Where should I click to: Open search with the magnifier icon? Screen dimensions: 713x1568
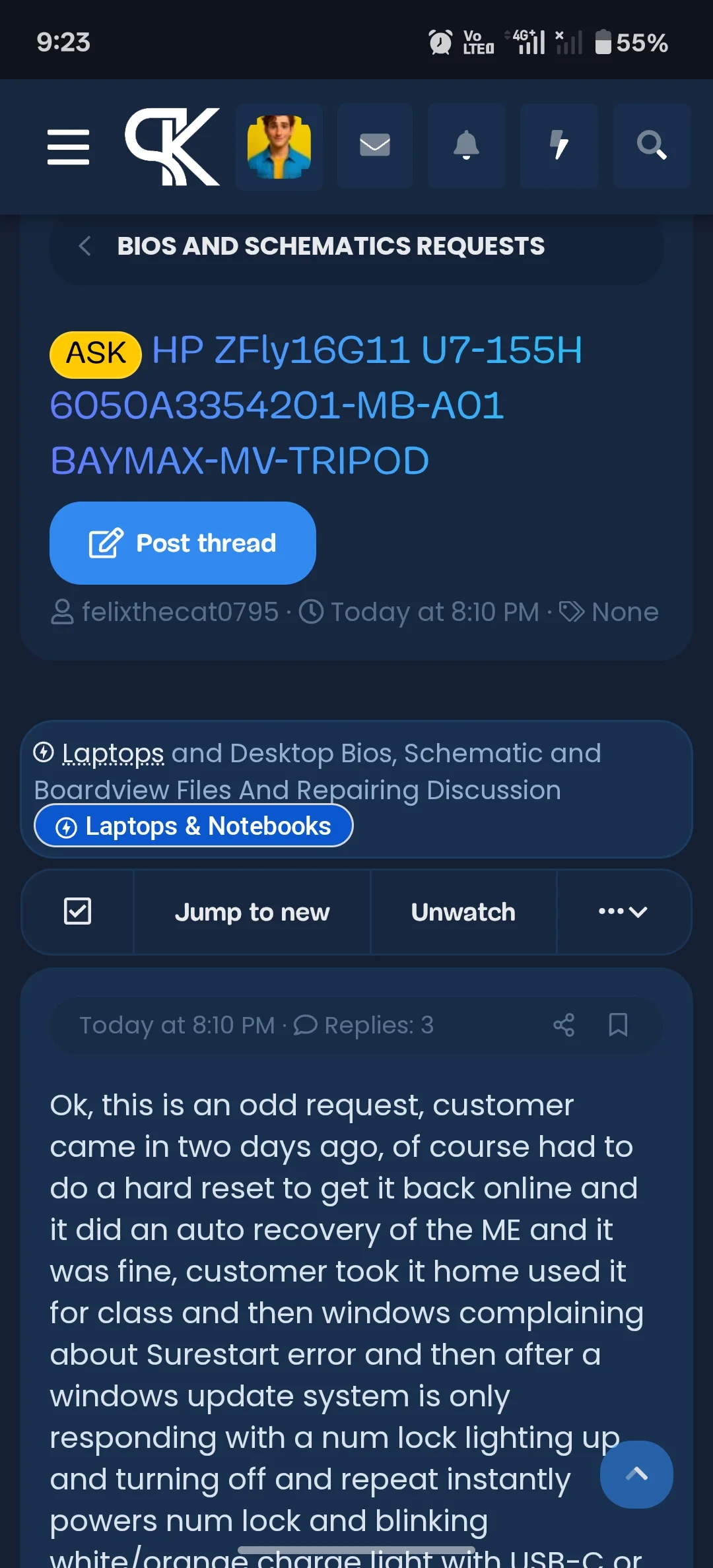click(x=651, y=147)
